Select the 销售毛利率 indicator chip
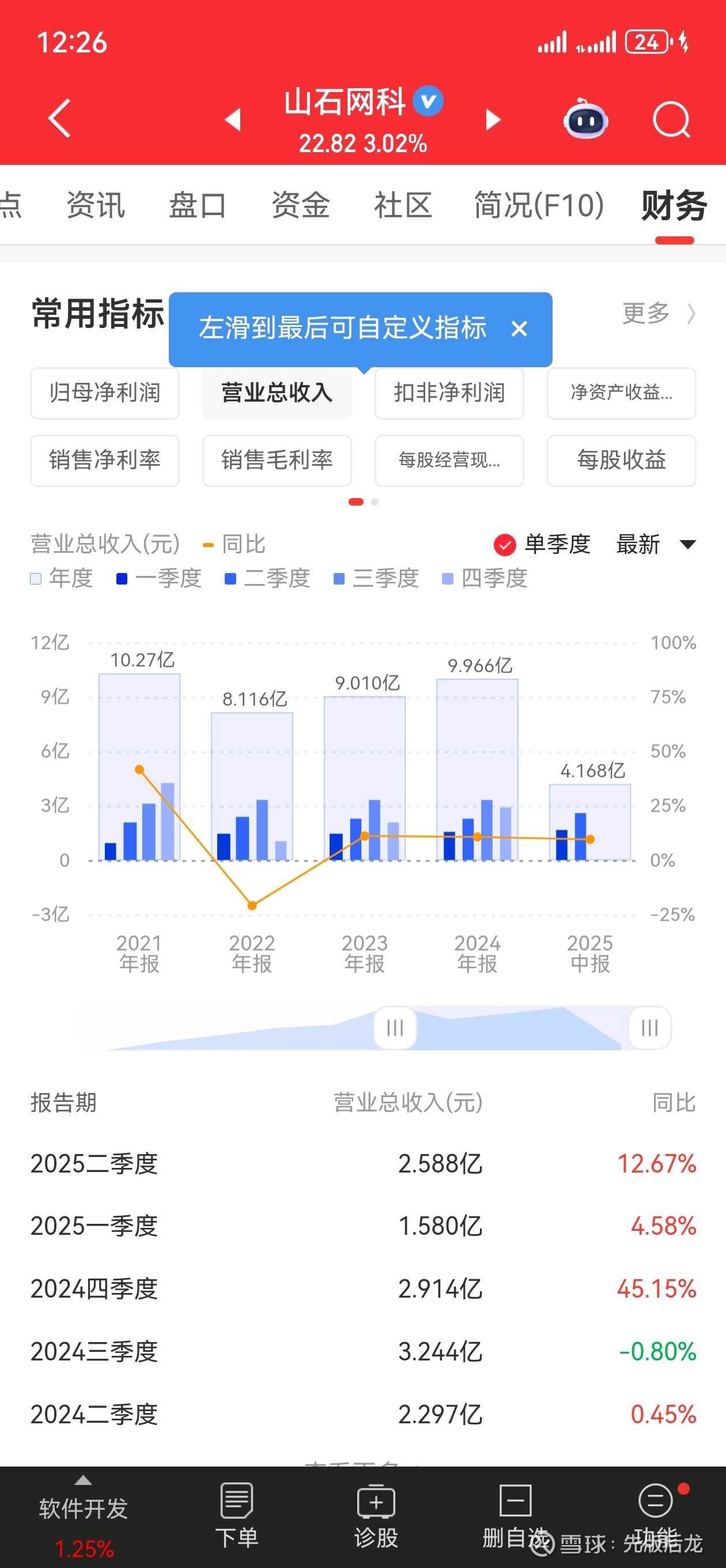Viewport: 726px width, 1568px height. click(x=277, y=460)
